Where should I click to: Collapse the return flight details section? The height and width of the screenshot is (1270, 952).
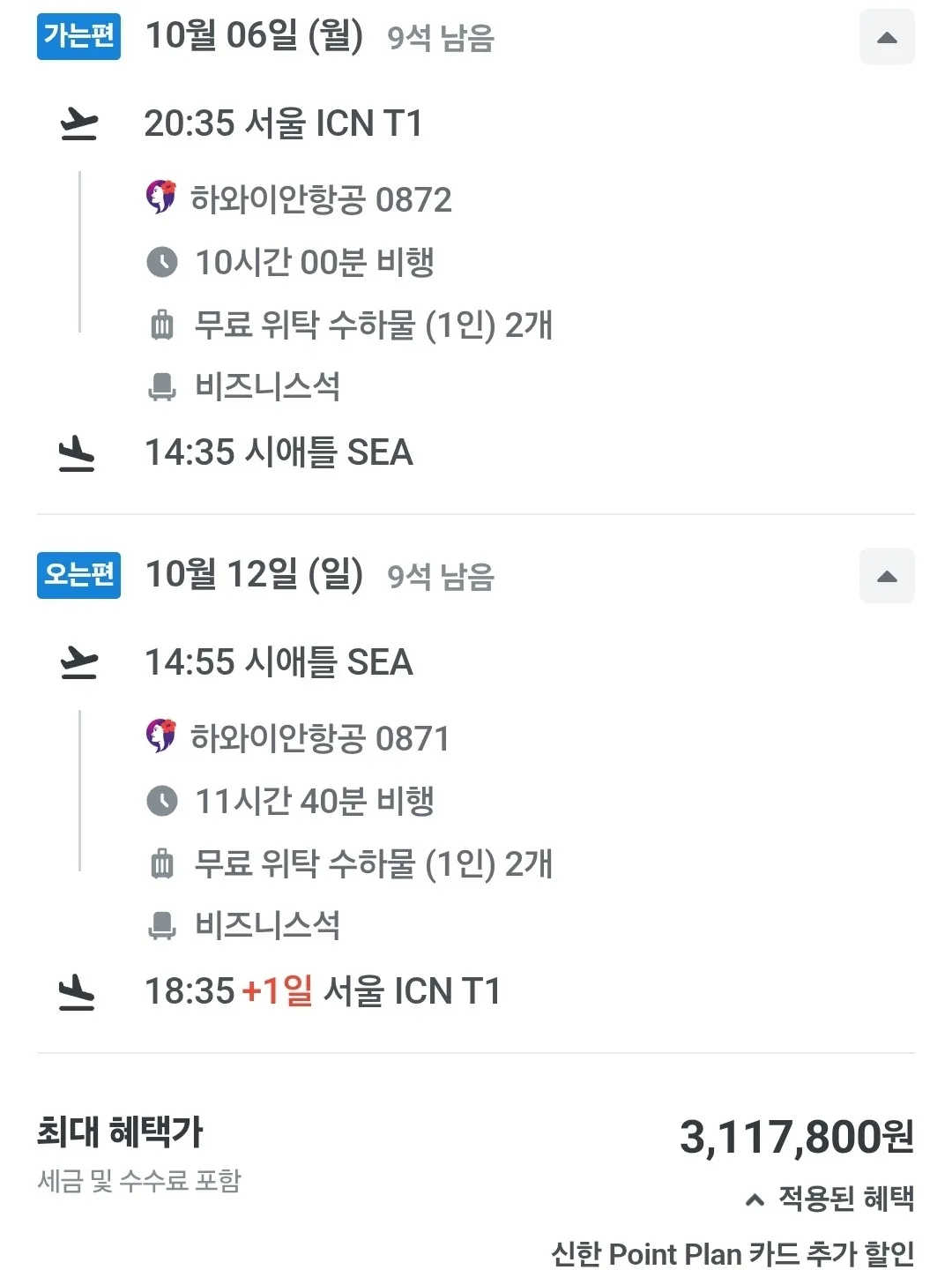pos(887,575)
